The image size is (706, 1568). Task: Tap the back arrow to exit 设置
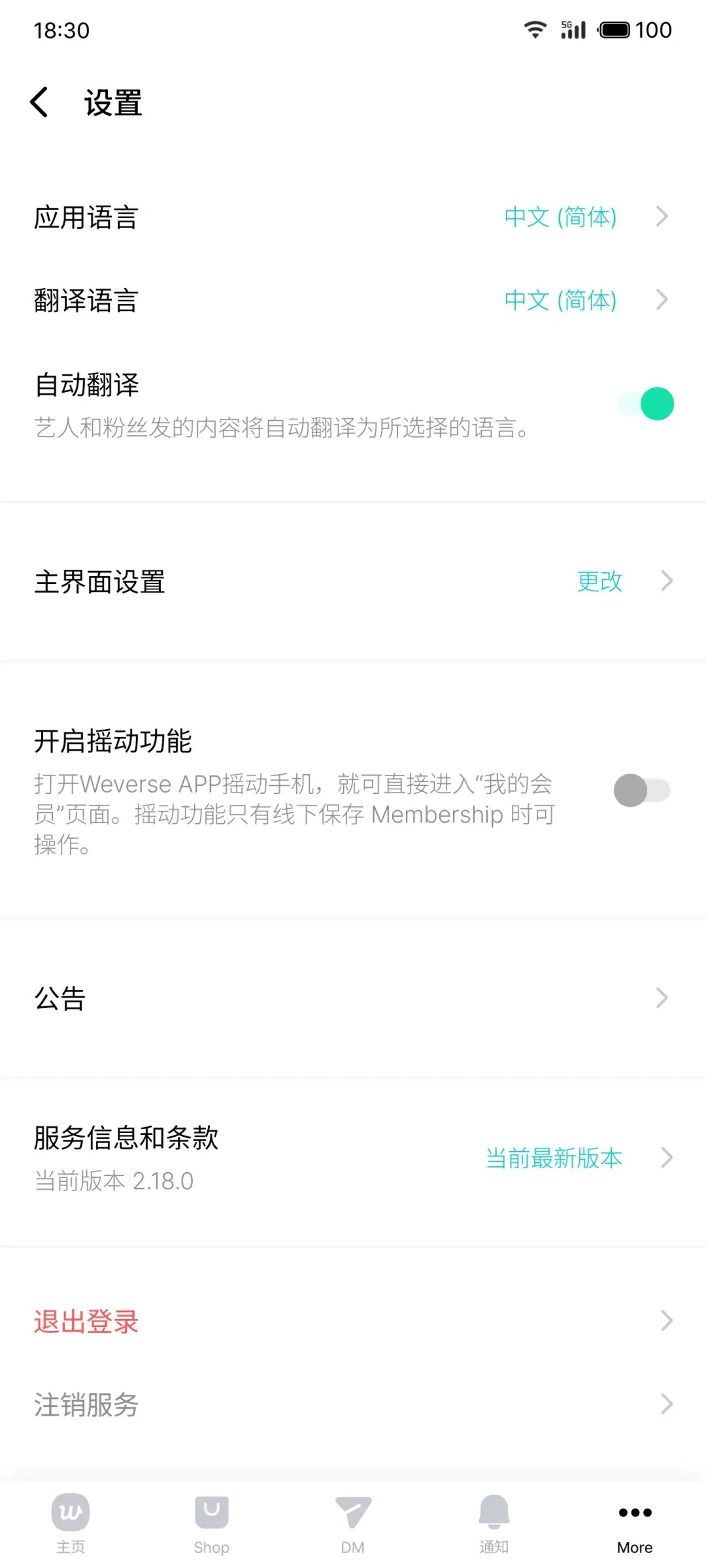[x=39, y=101]
